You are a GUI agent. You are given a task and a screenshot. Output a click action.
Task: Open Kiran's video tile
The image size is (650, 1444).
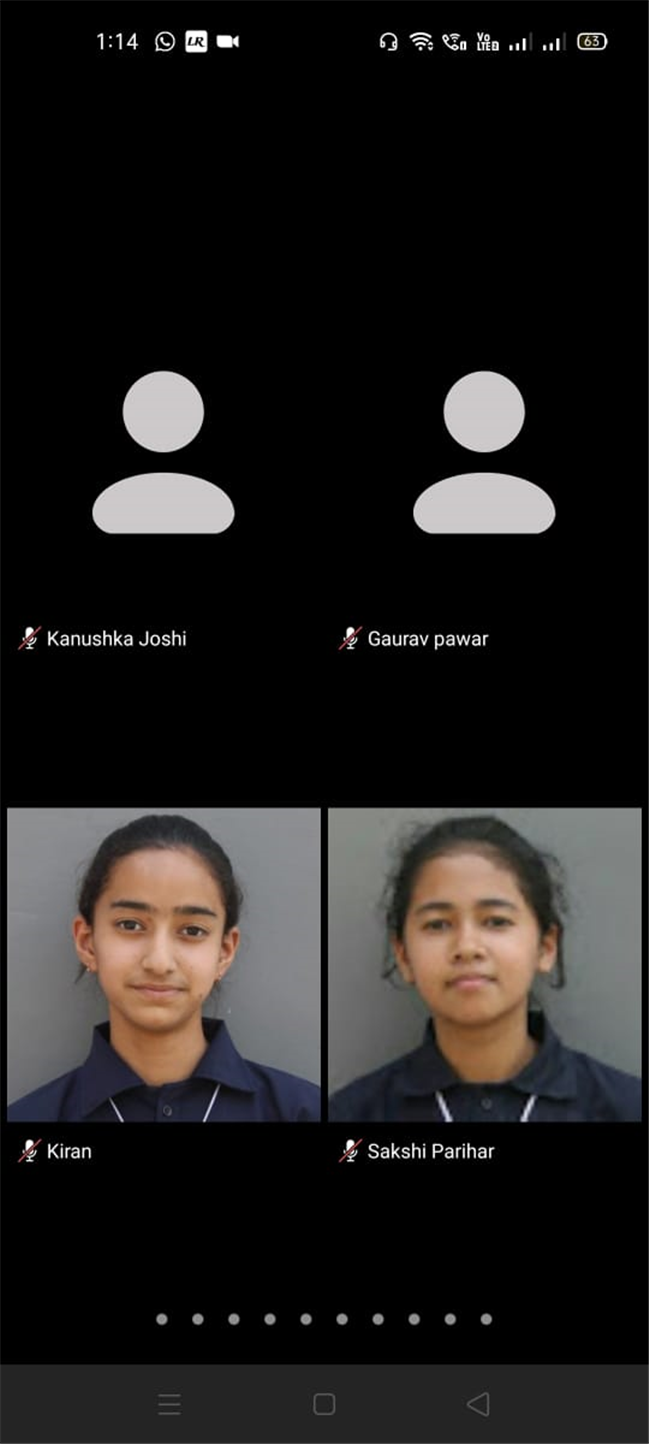tap(164, 965)
